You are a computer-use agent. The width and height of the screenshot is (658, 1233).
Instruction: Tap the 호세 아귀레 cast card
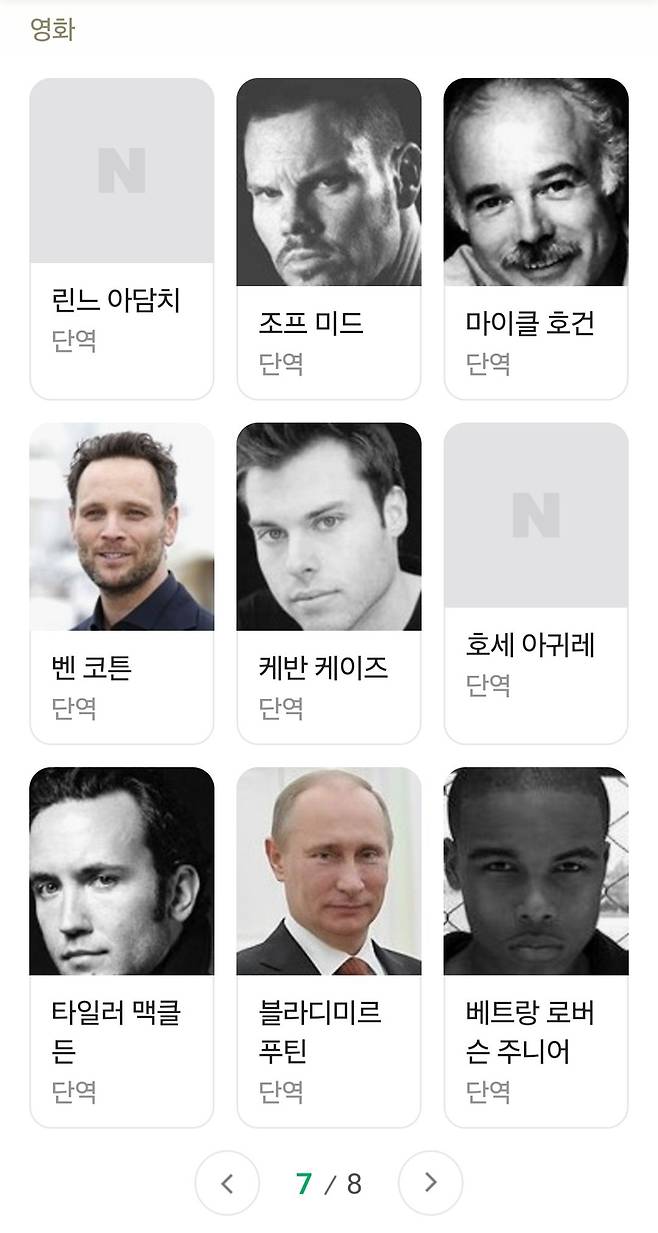536,583
